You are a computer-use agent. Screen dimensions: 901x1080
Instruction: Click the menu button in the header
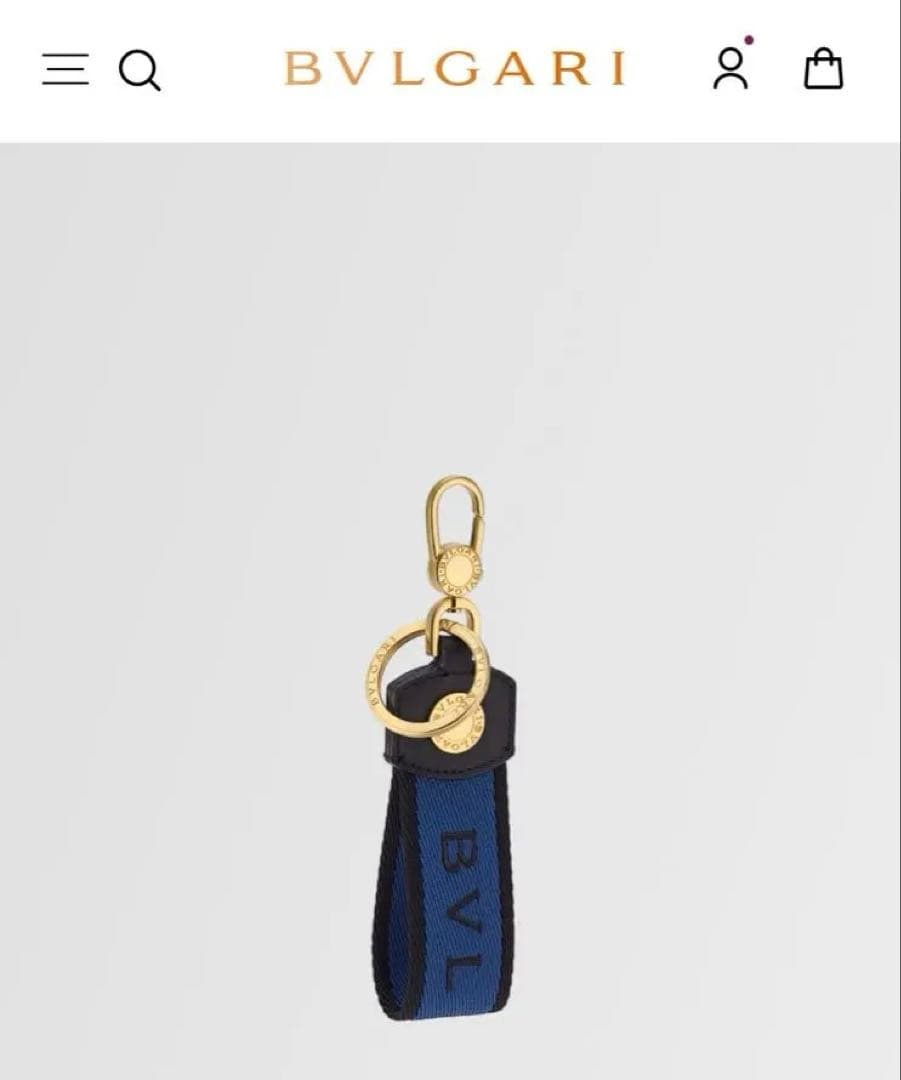[x=65, y=71]
